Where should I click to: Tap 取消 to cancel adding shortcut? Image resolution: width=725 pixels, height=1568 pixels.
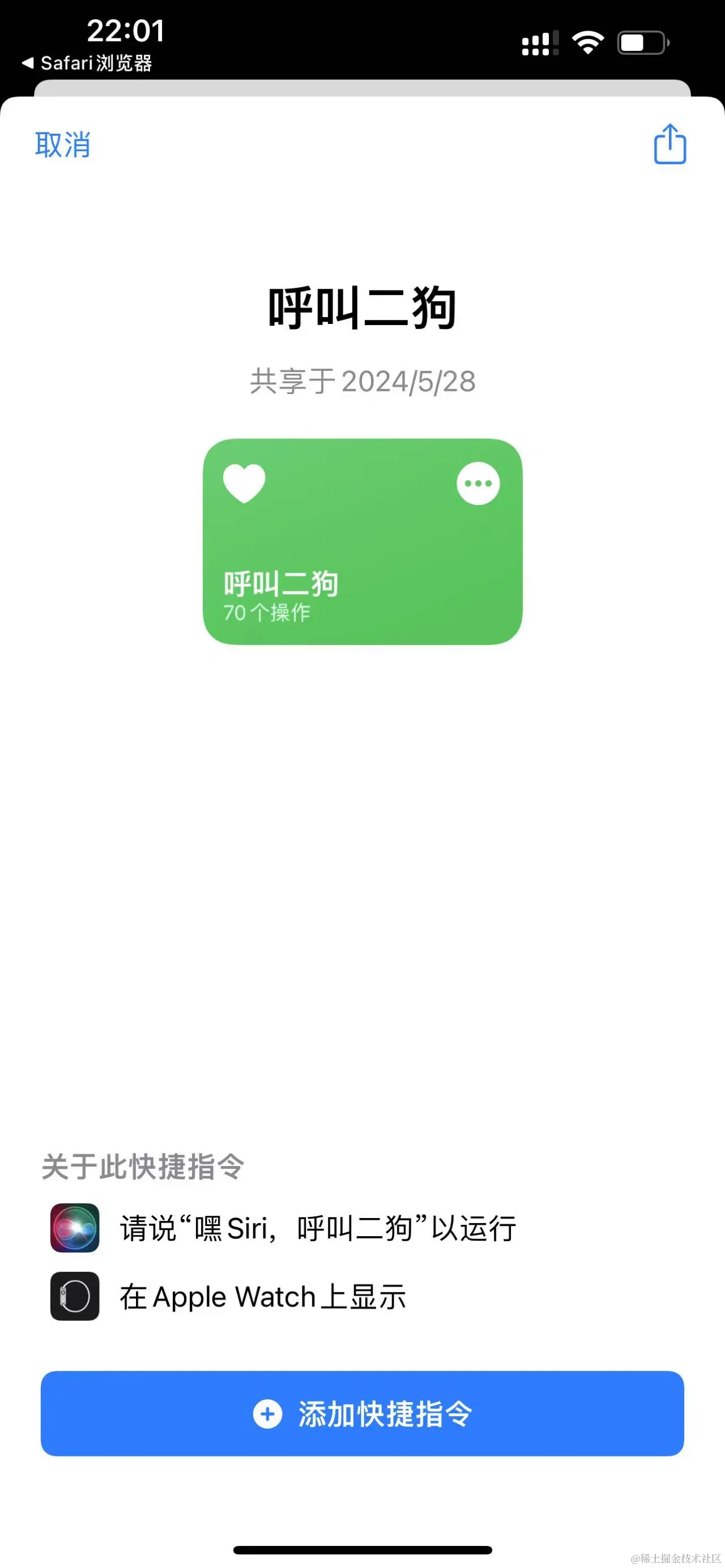tap(63, 144)
